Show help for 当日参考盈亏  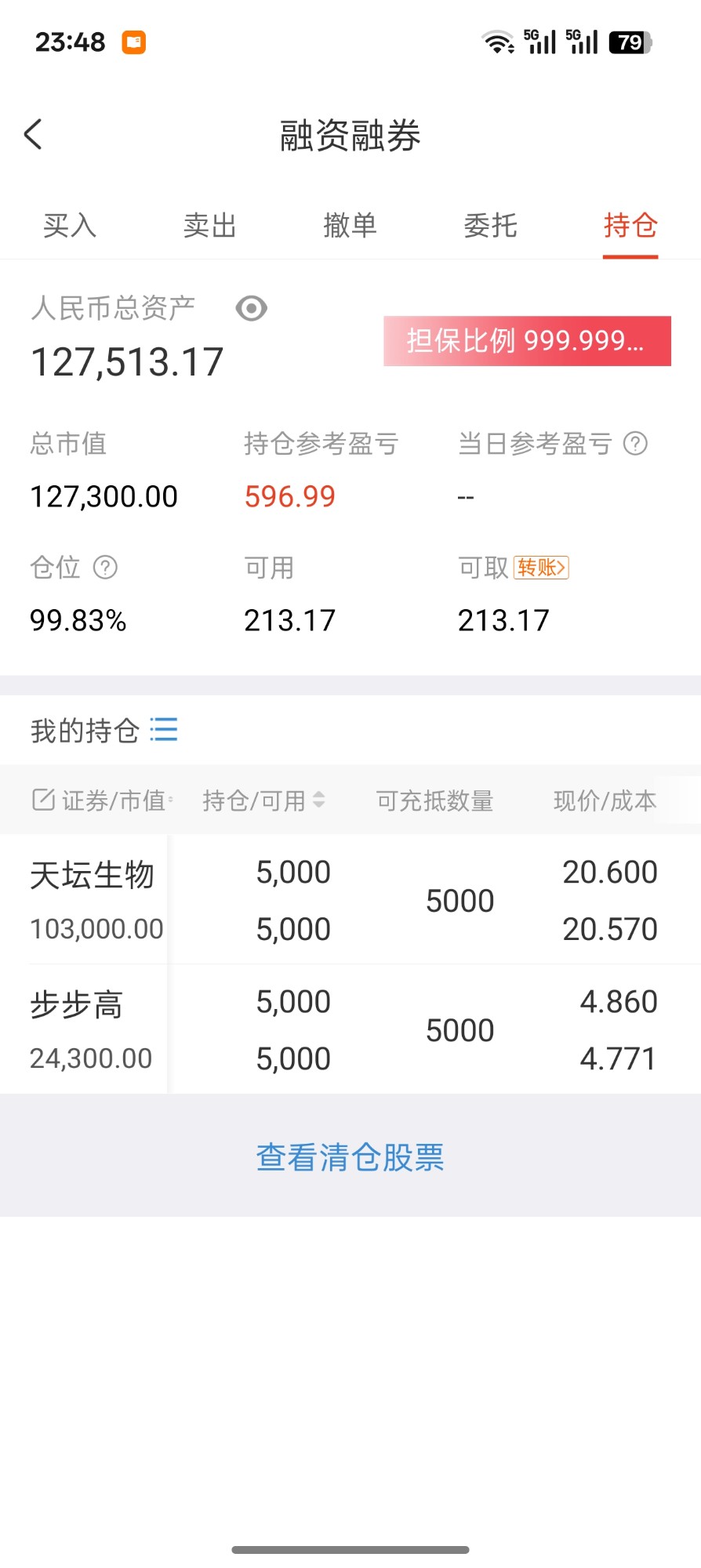click(635, 444)
